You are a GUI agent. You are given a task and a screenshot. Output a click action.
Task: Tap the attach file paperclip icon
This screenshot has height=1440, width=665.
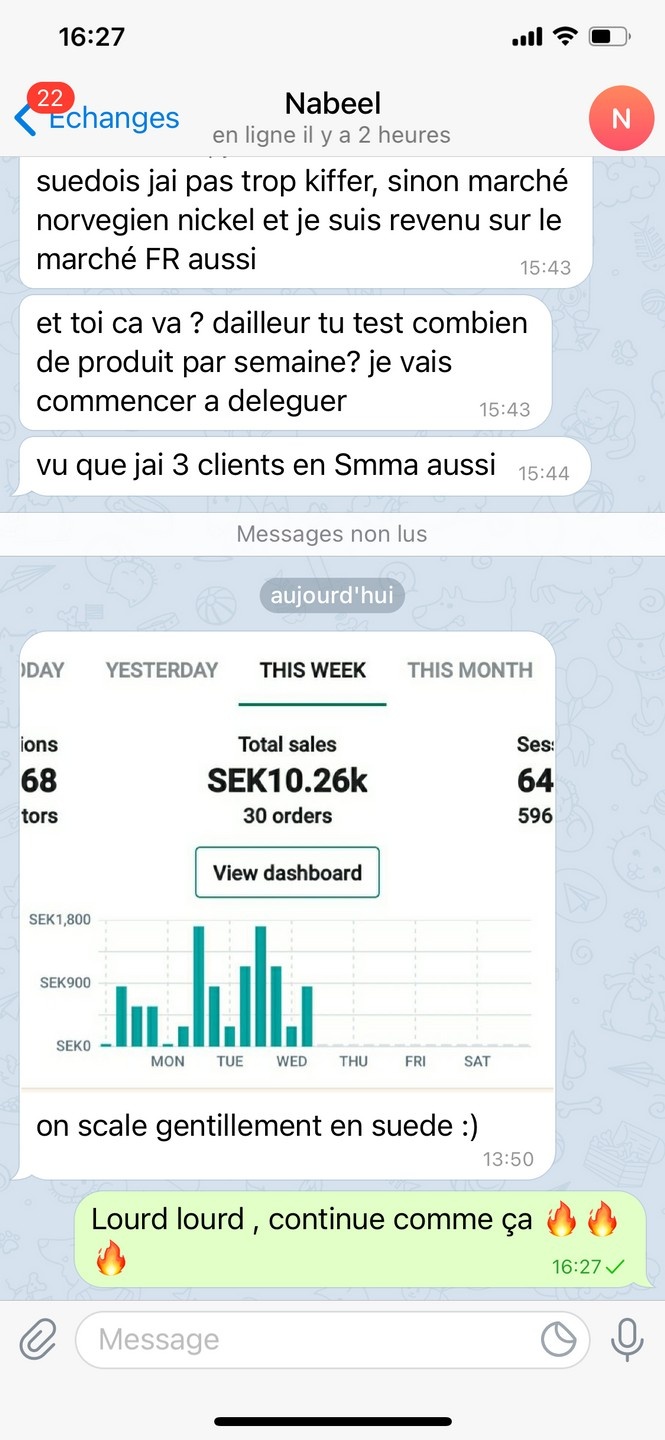[38, 1339]
